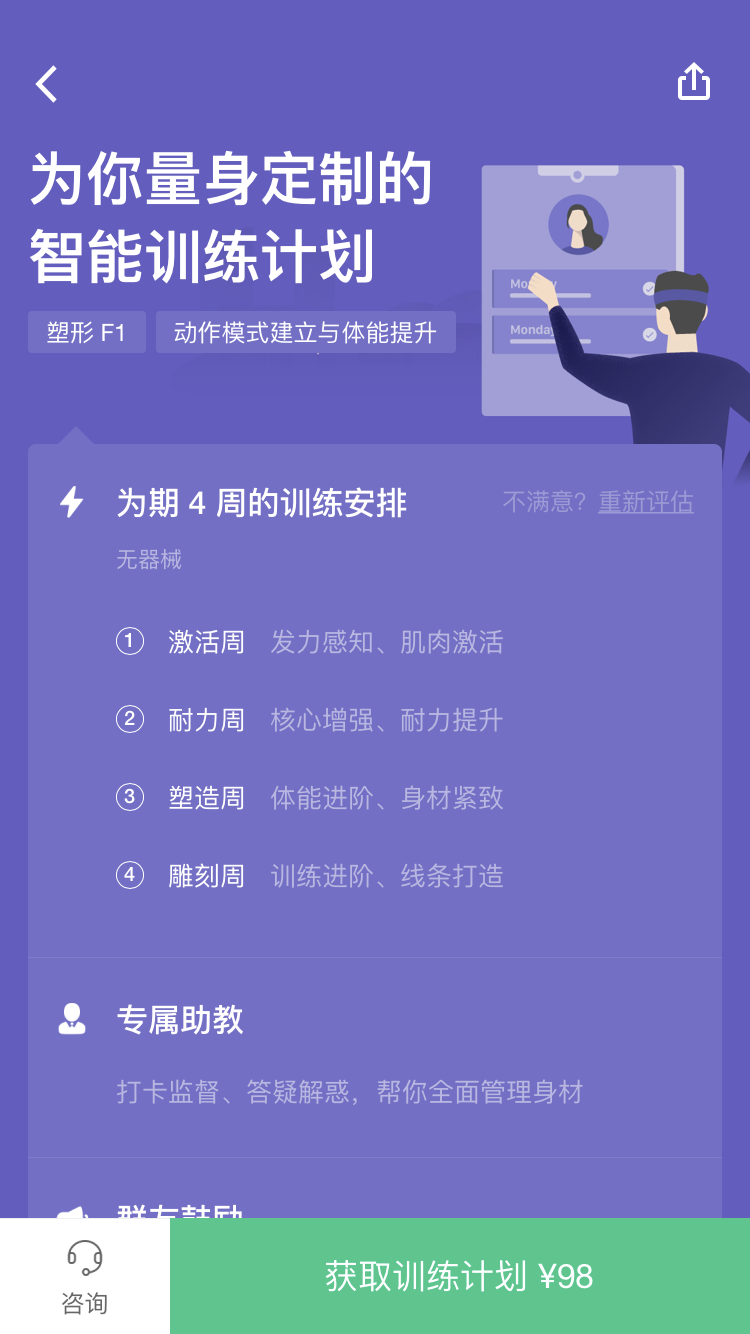Select the 动作模式建立与体能提升 tag
The image size is (750, 1334).
click(305, 331)
